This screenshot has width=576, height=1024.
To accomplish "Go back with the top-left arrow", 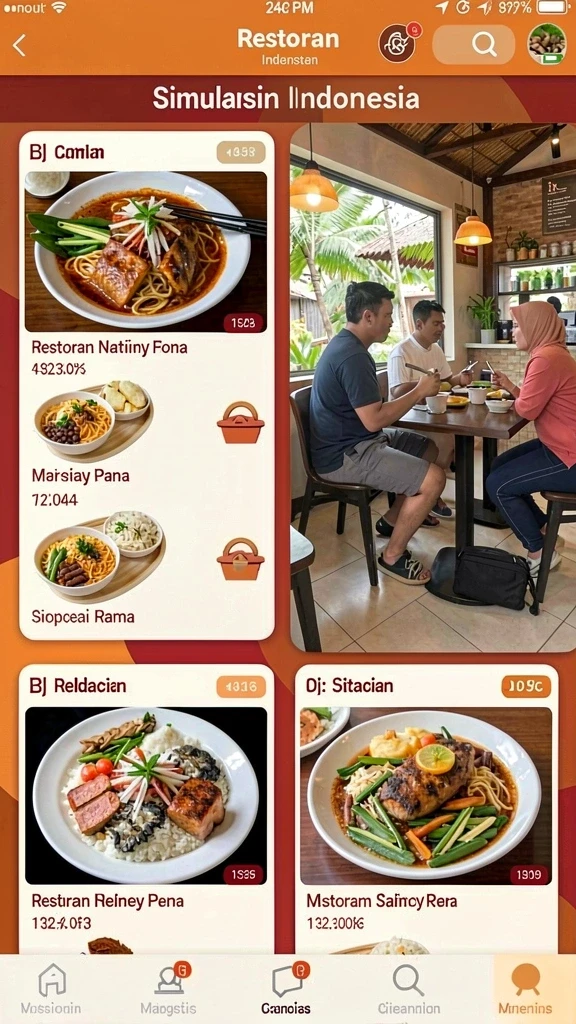I will 20,45.
